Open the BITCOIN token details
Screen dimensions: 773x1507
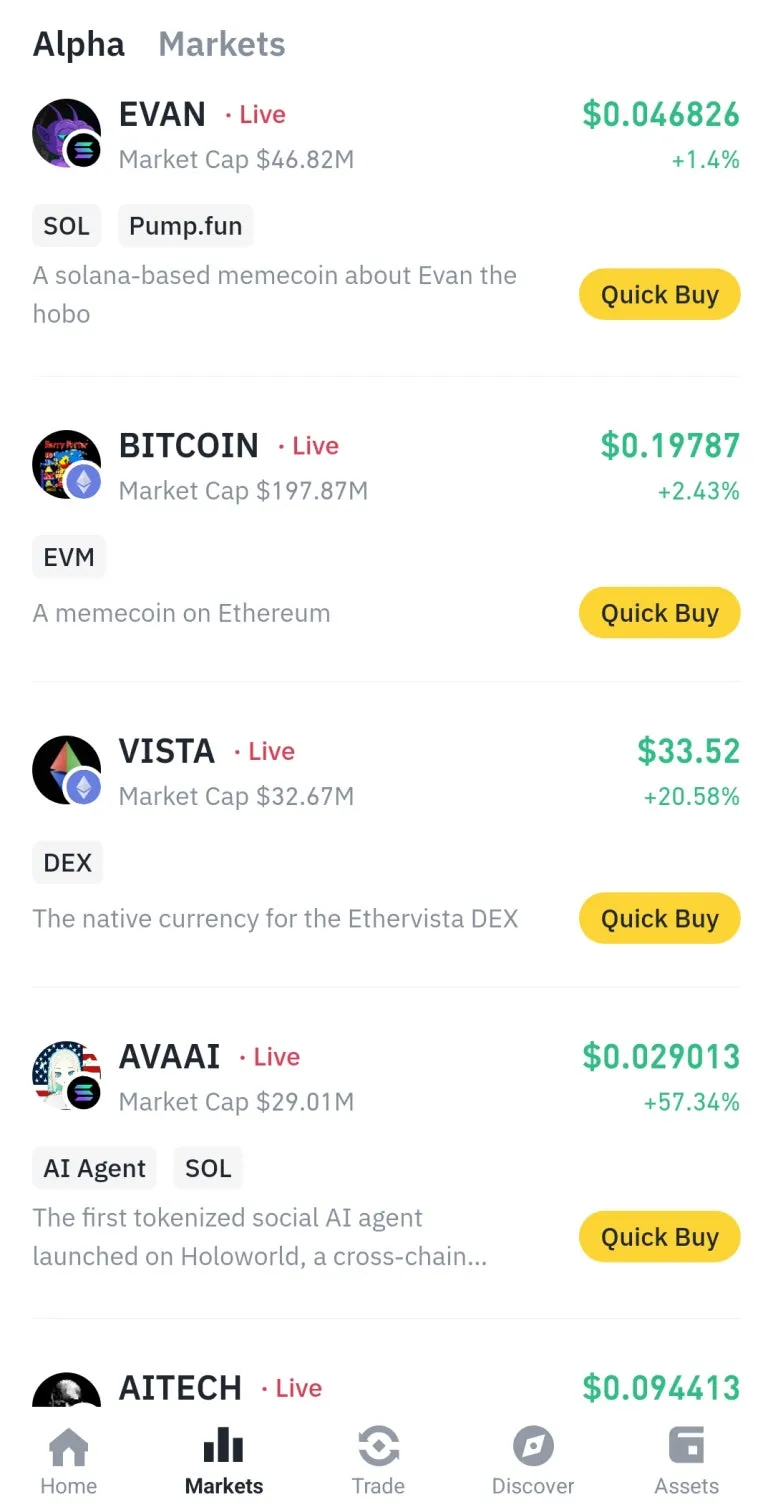188,446
